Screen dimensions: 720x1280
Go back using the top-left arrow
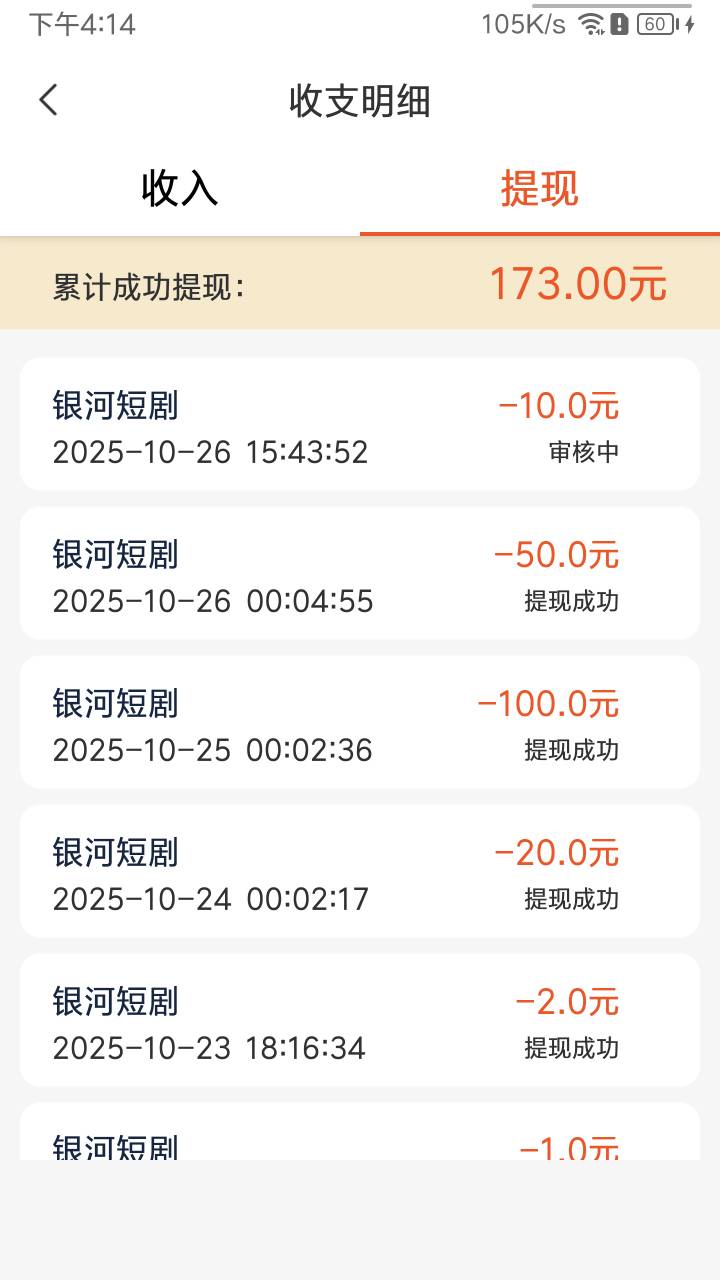pyautogui.click(x=48, y=100)
